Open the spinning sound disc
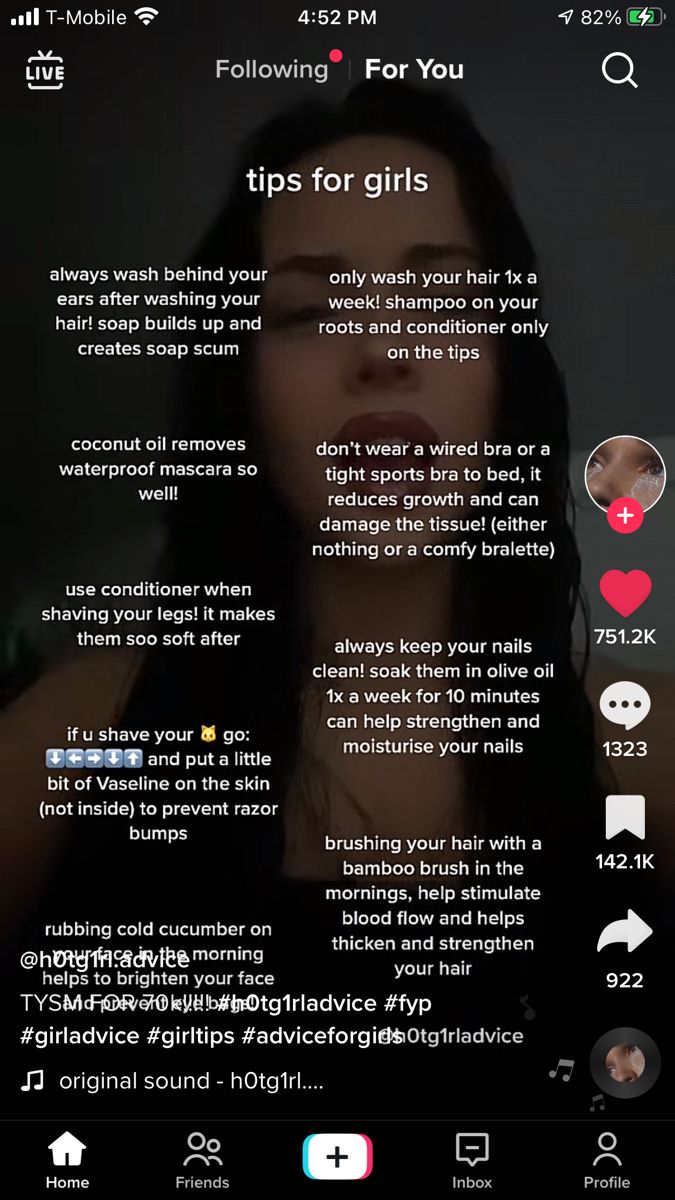Image resolution: width=675 pixels, height=1200 pixels. click(625, 1063)
